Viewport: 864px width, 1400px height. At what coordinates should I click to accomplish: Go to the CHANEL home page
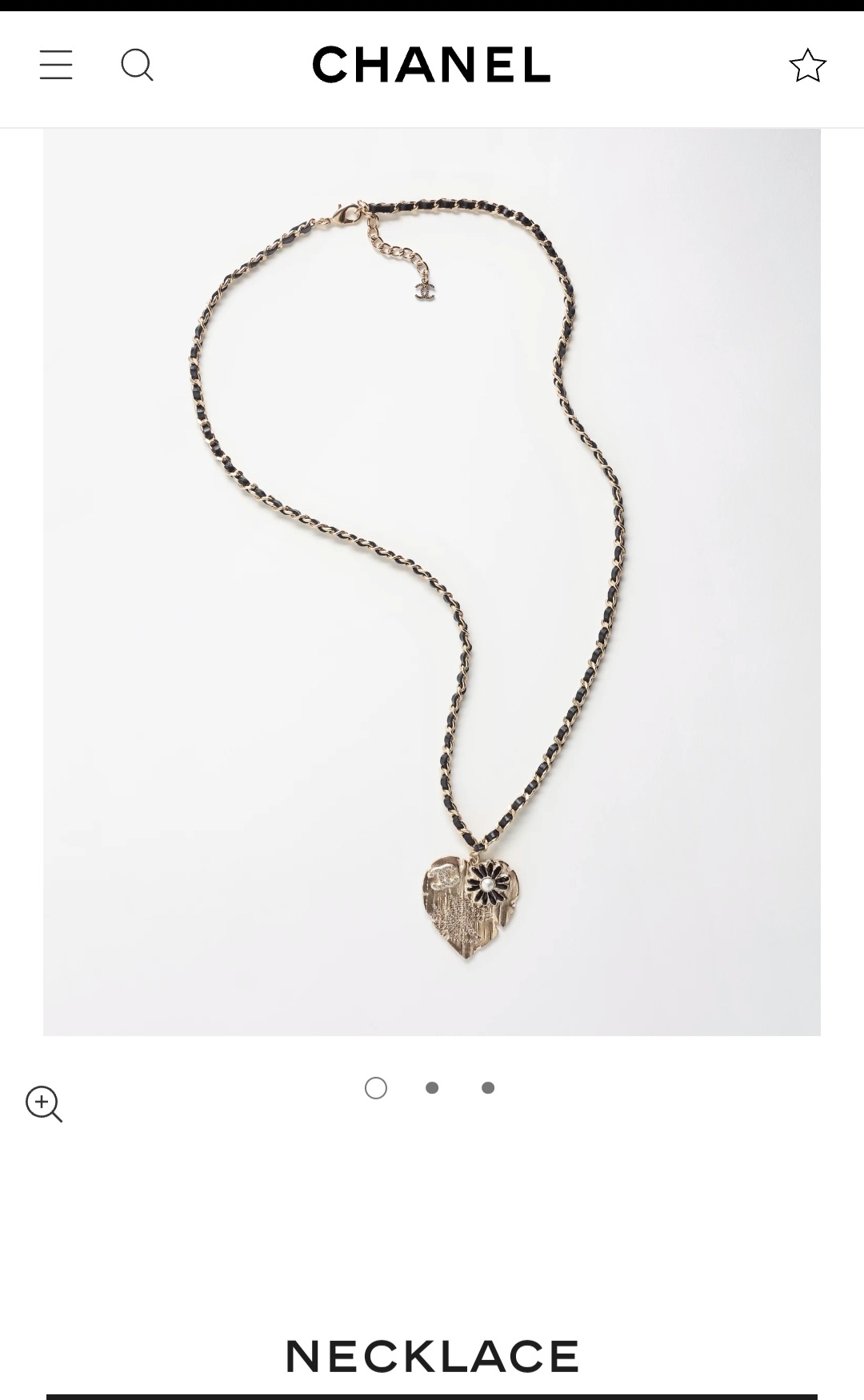(431, 64)
